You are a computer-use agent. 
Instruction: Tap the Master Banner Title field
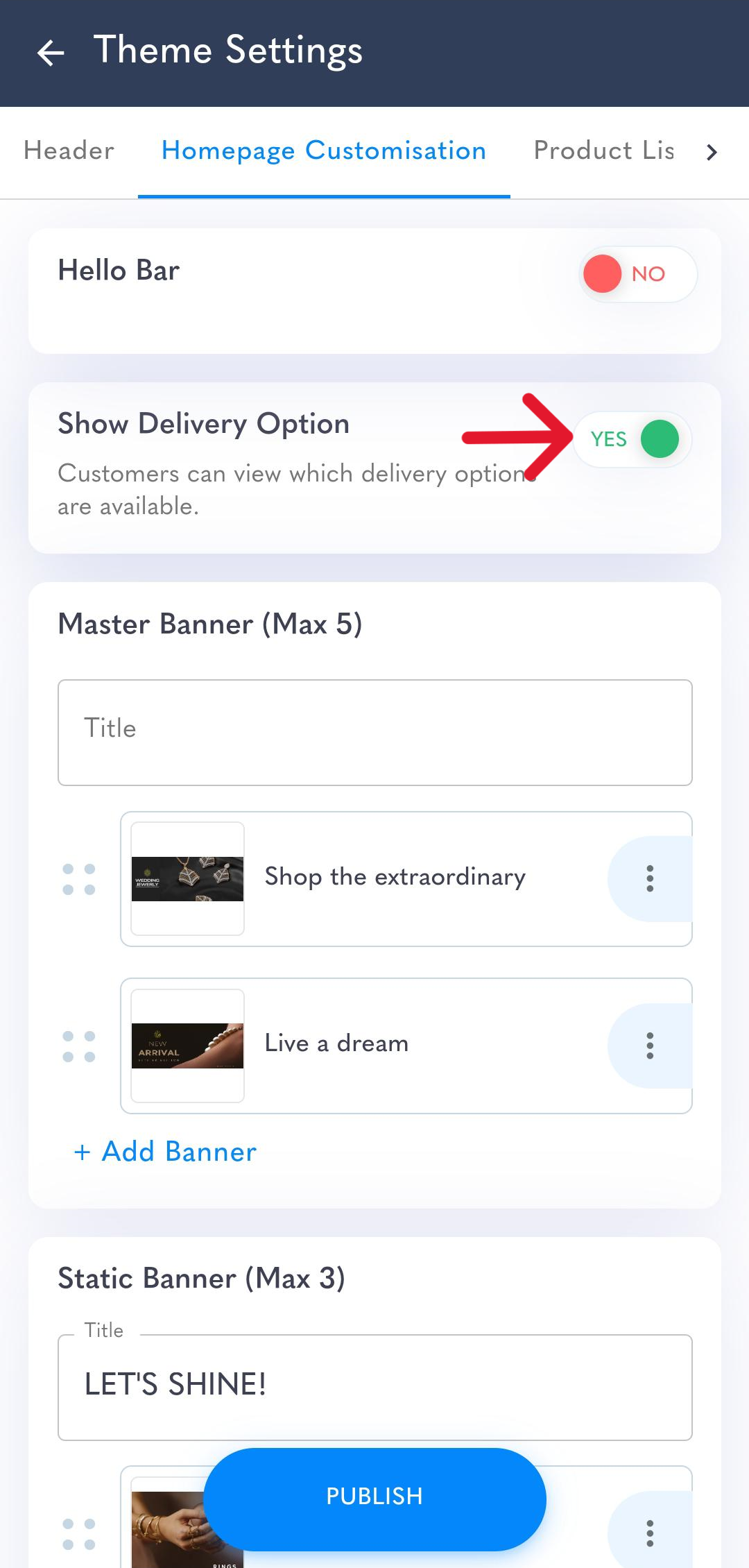tap(375, 733)
